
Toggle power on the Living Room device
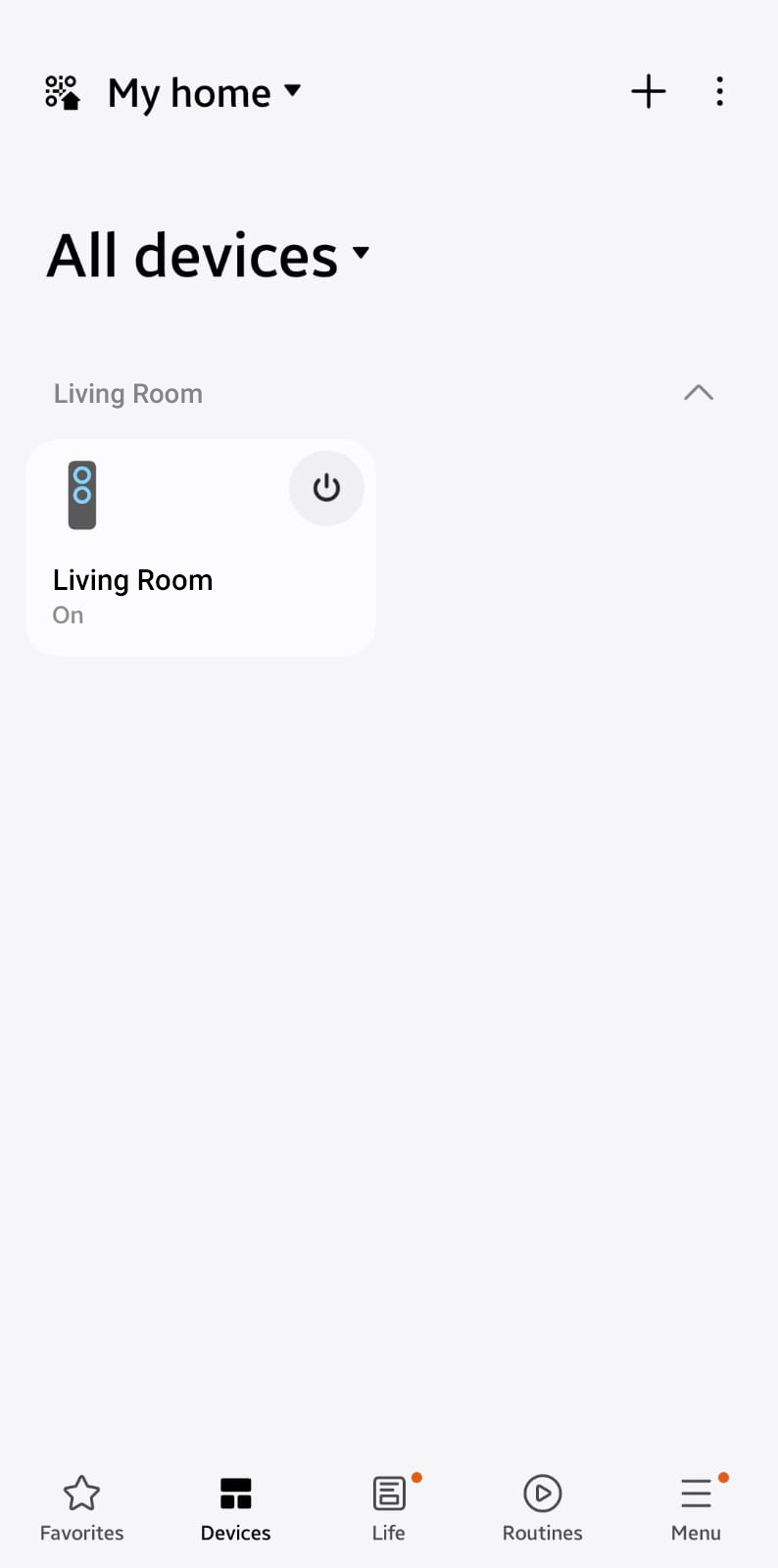pyautogui.click(x=326, y=488)
